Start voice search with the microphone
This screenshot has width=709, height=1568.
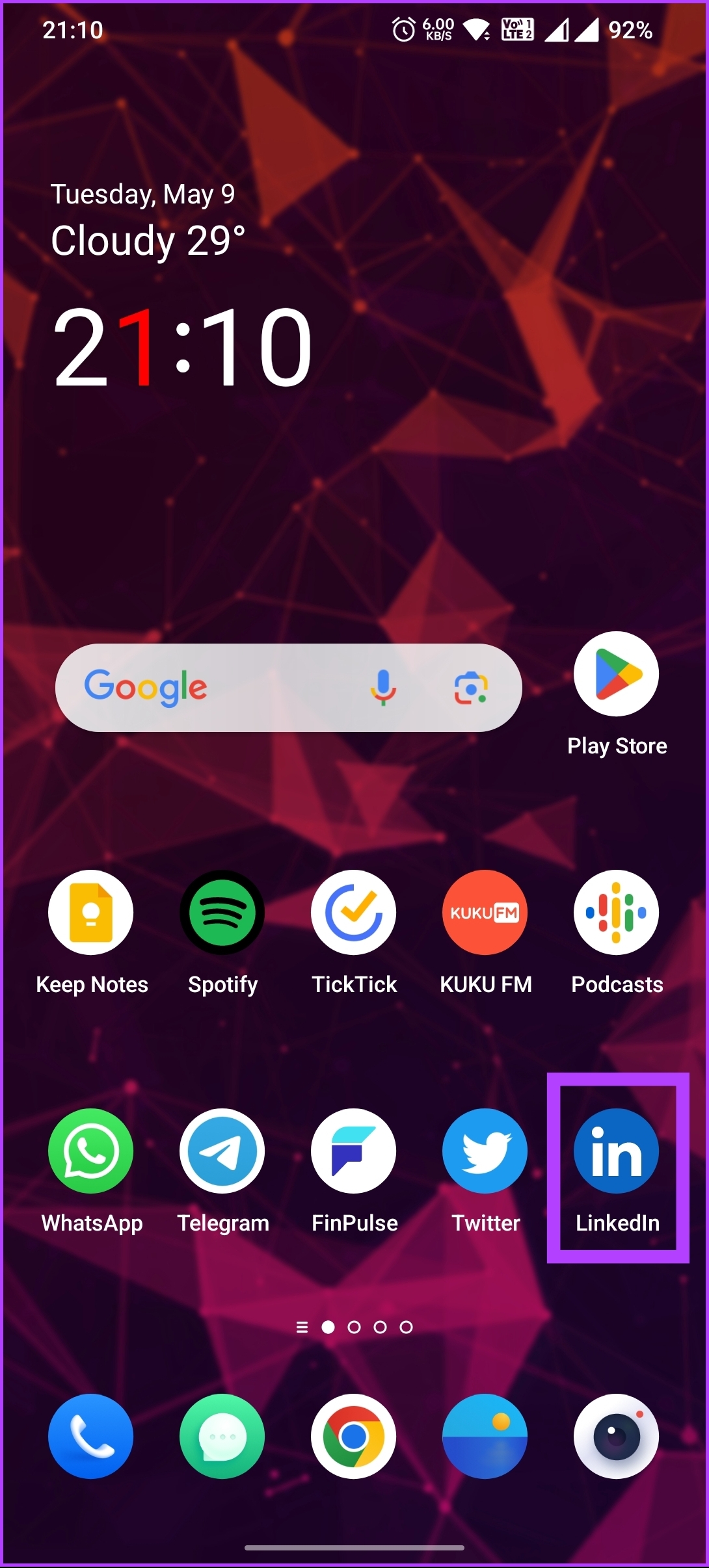pyautogui.click(x=383, y=688)
